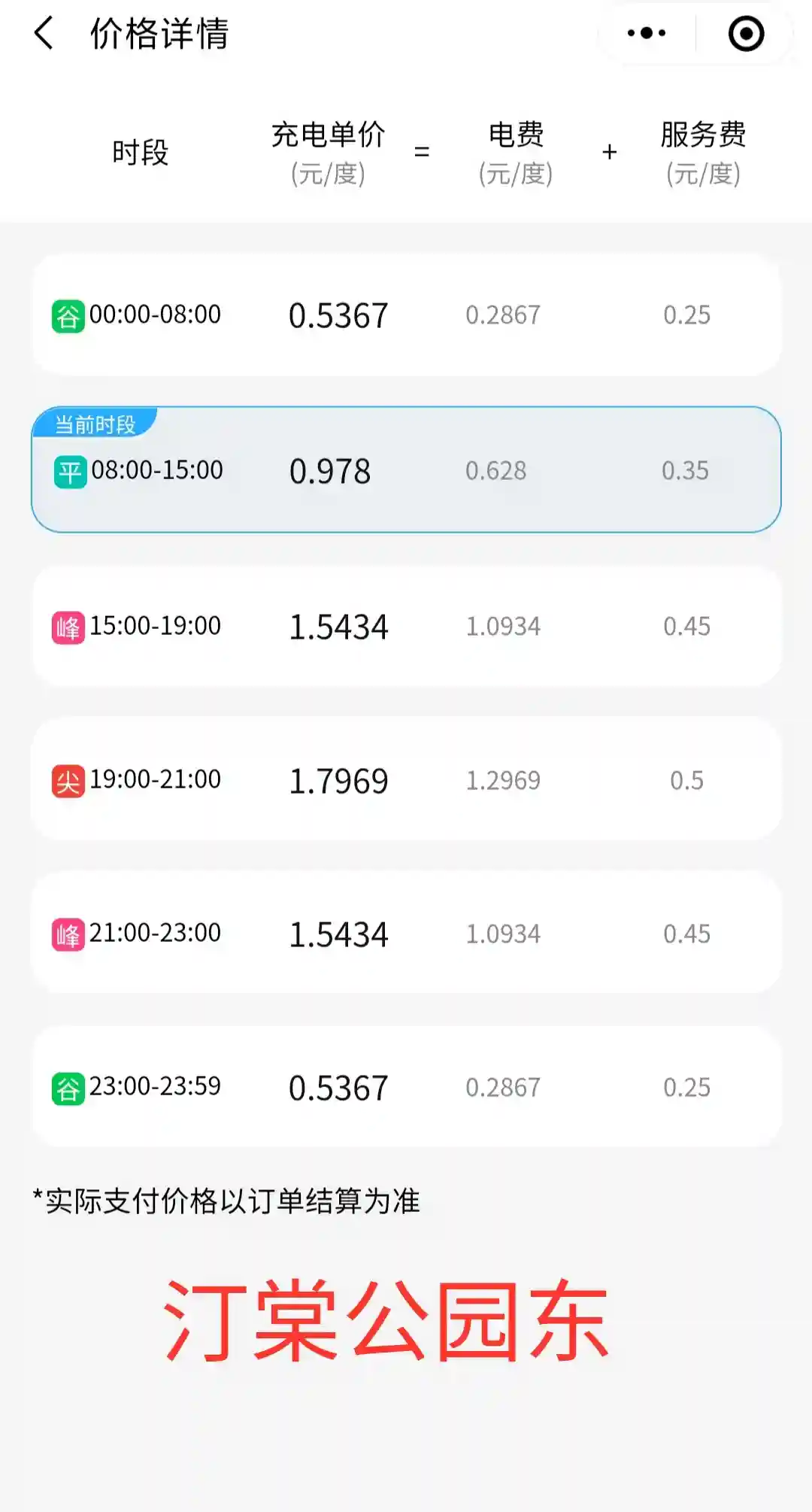Open the mini program more options menu
Viewport: 812px width, 1512px height.
647,34
